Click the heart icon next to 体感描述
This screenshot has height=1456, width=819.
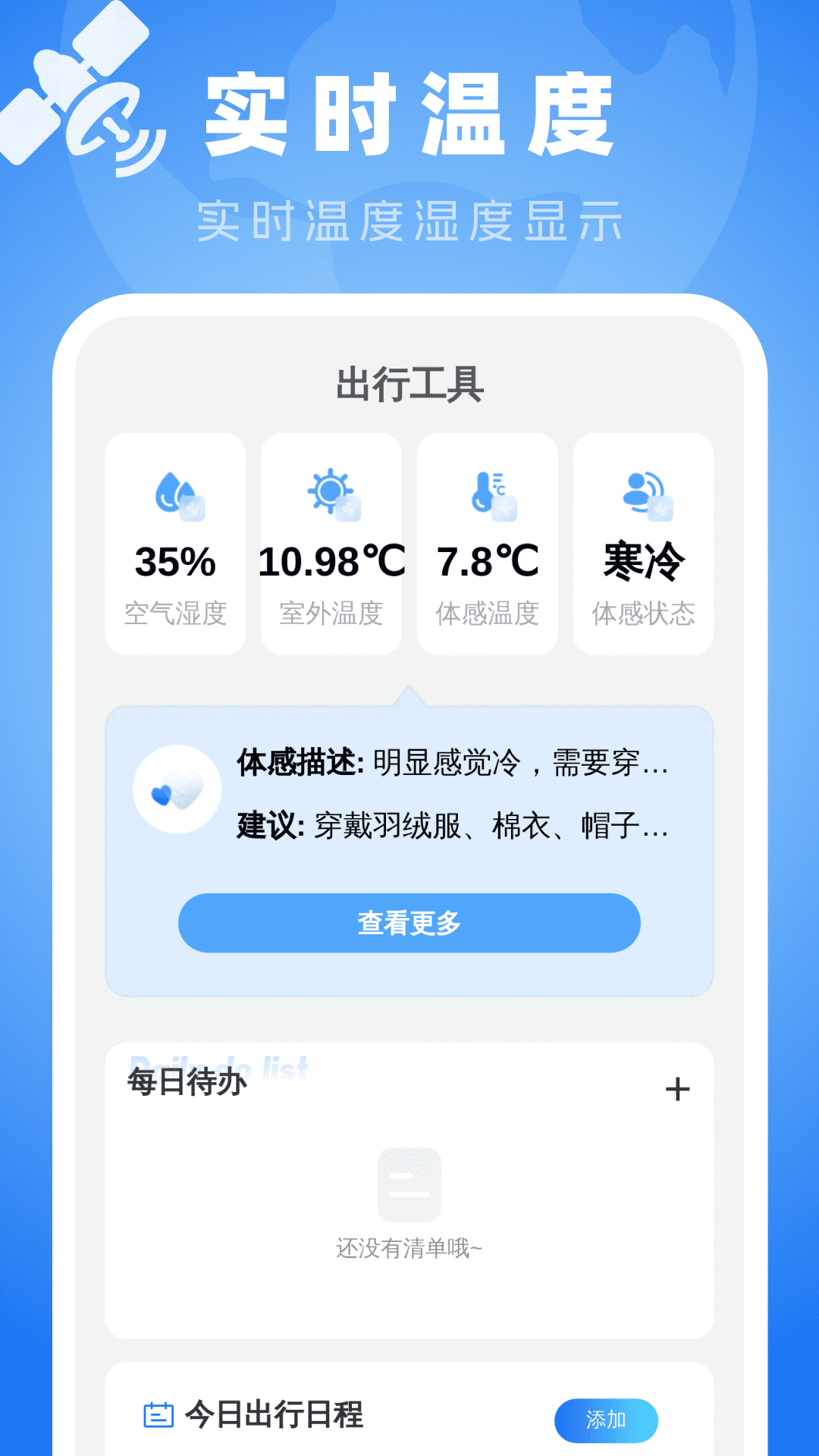(176, 789)
